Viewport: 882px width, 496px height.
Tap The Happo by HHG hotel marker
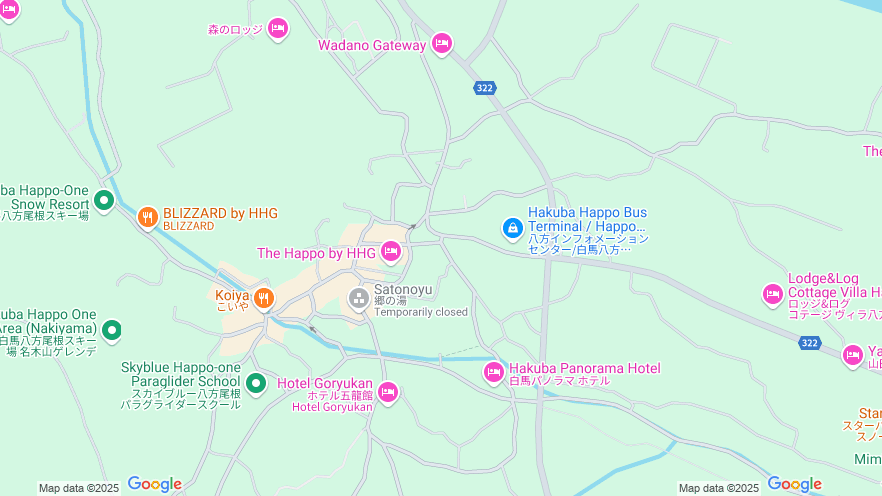[x=391, y=252]
